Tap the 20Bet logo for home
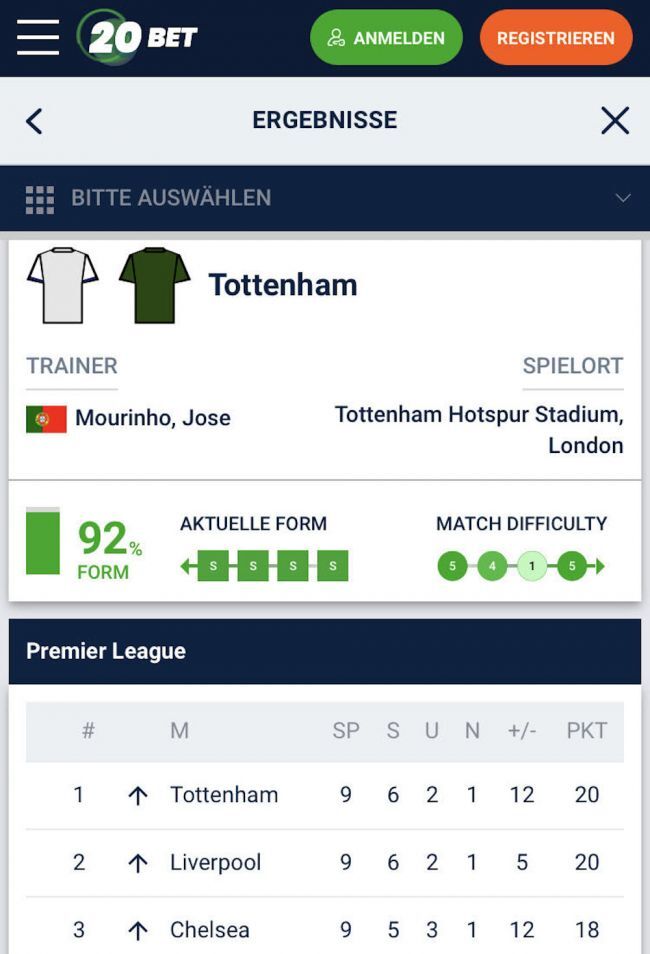 coord(138,38)
